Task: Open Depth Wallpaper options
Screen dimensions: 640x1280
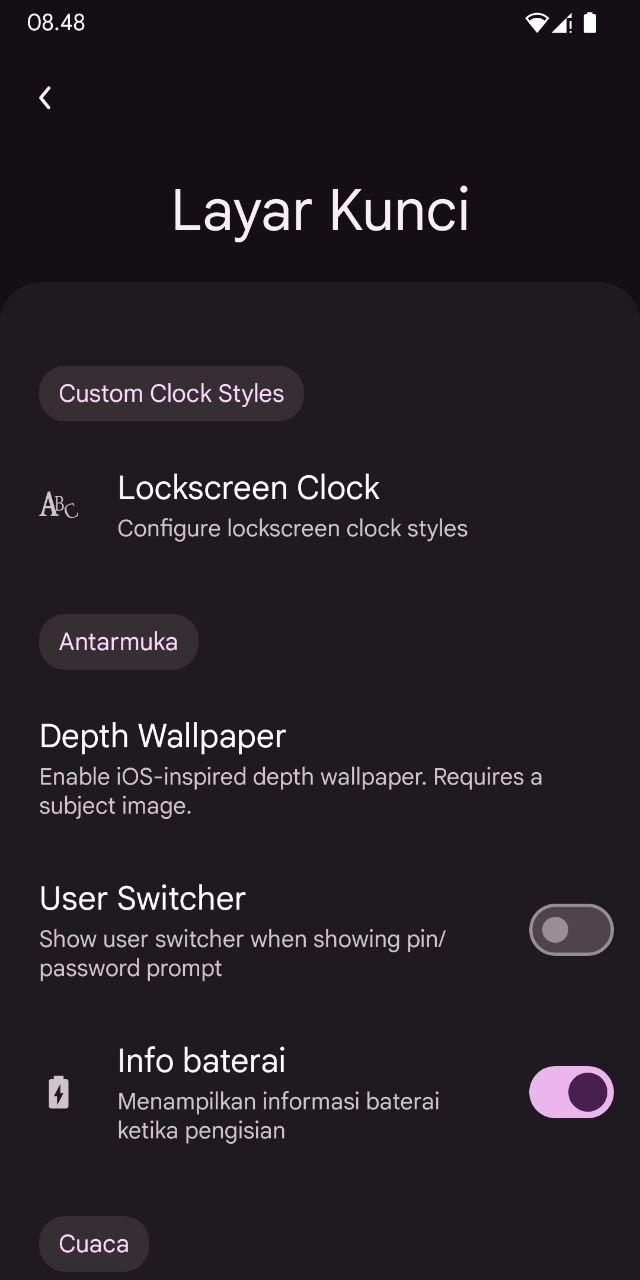Action: (x=320, y=769)
